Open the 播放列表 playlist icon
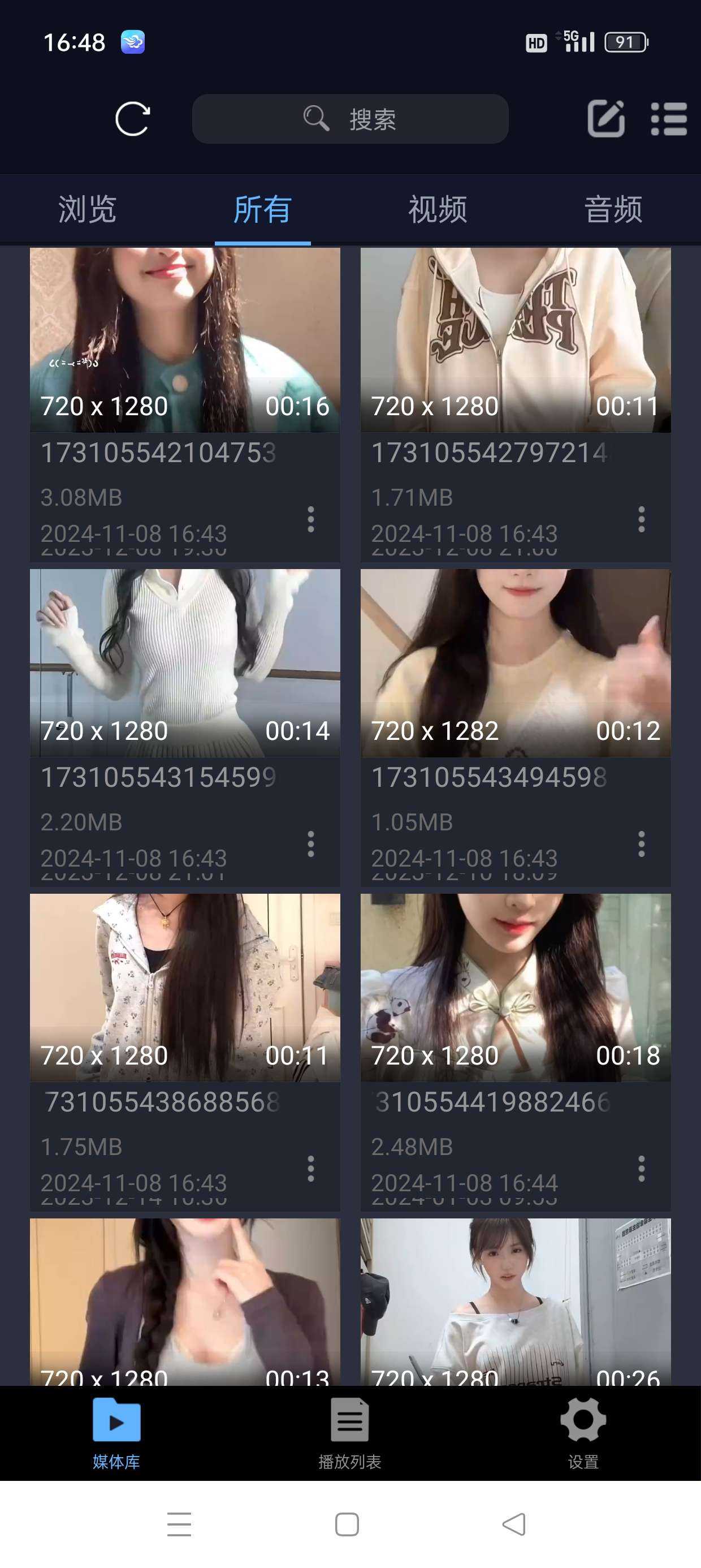This screenshot has width=701, height=1568. [x=349, y=1424]
